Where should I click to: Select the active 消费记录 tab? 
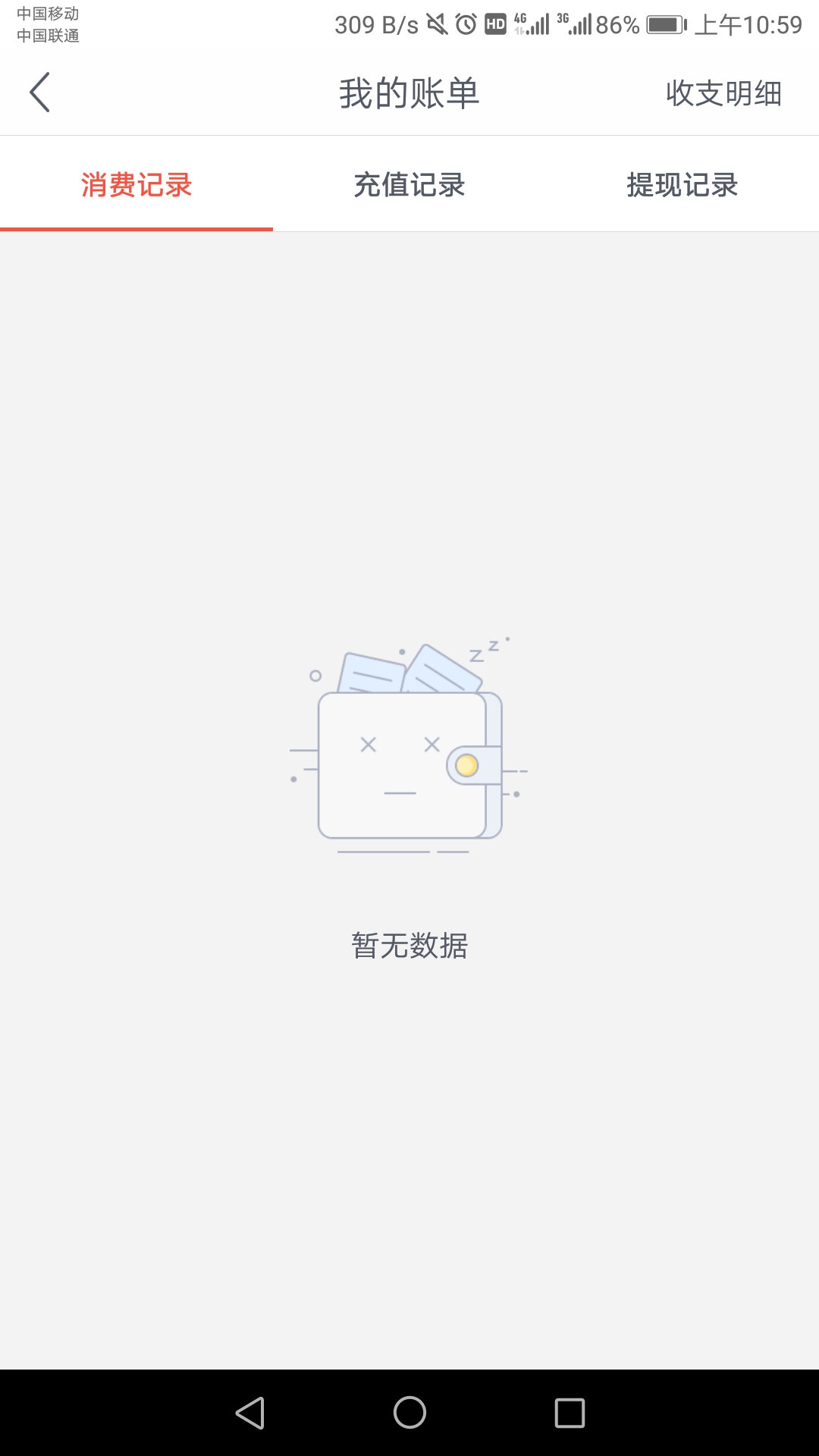[136, 184]
